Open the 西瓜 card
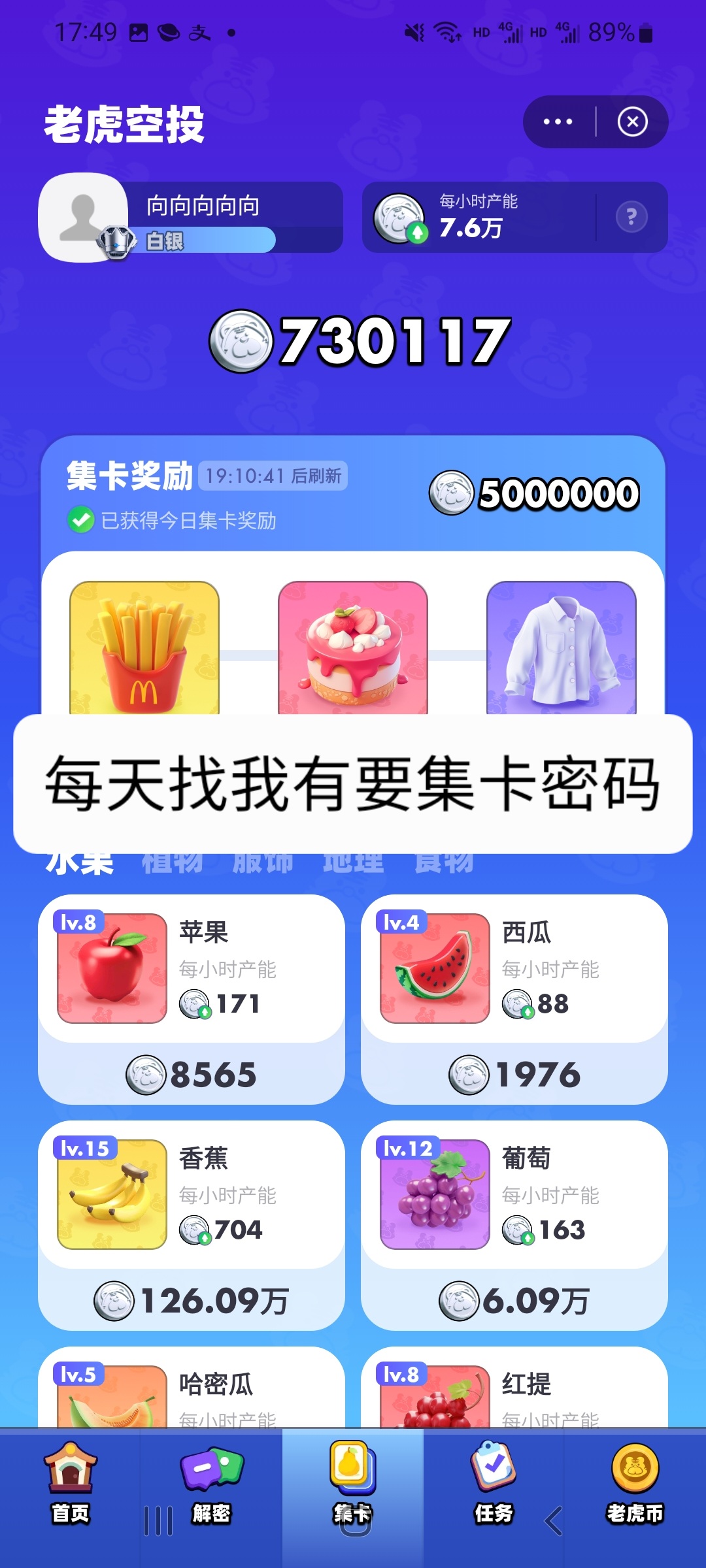Screen dimensions: 706x1568 coord(514,968)
